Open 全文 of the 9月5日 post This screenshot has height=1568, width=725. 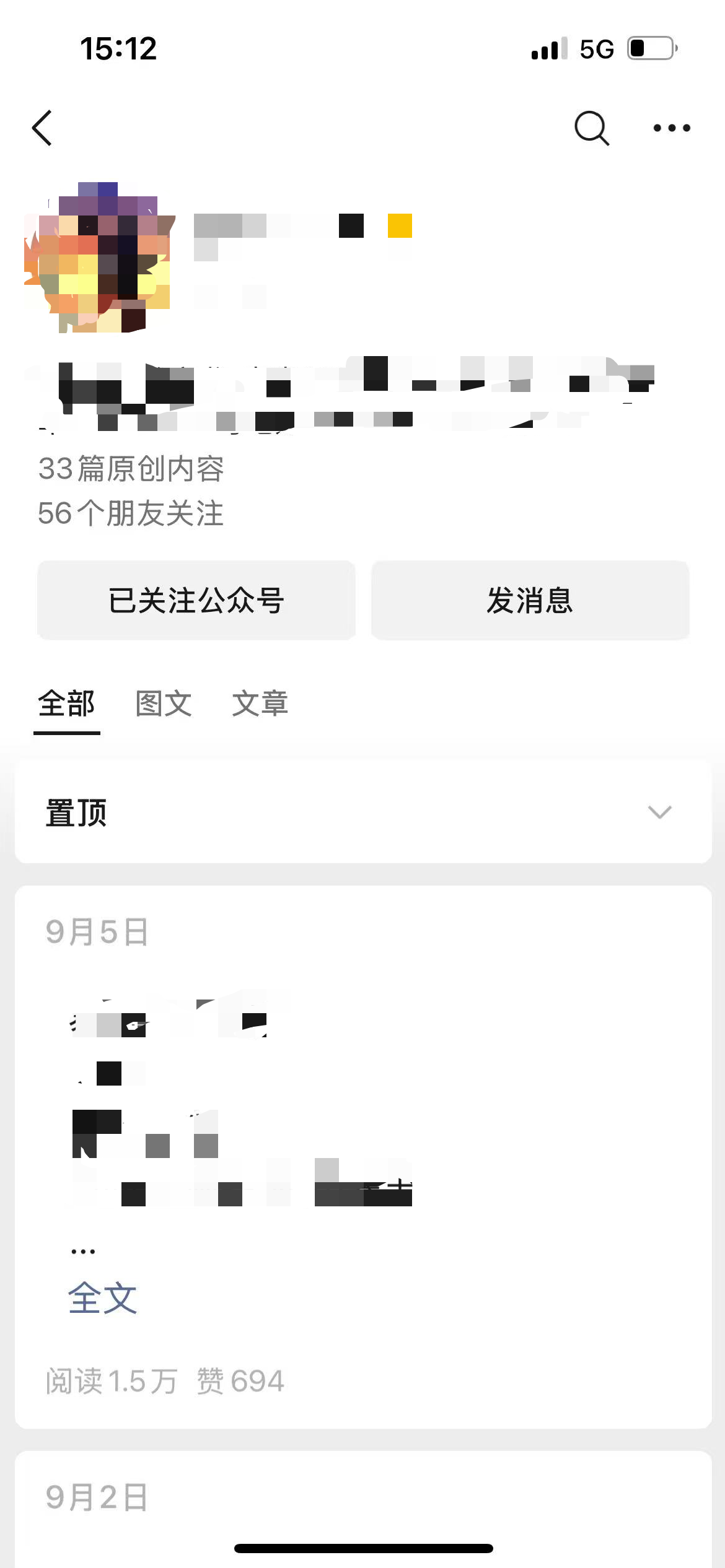[x=102, y=1298]
